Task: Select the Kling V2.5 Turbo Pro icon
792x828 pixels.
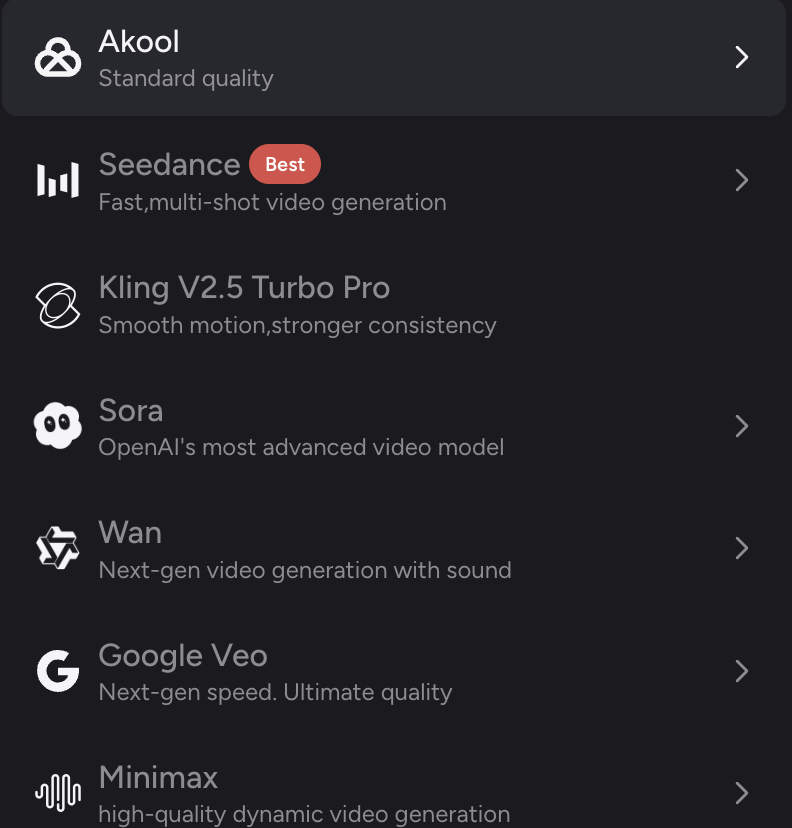Action: (x=57, y=303)
